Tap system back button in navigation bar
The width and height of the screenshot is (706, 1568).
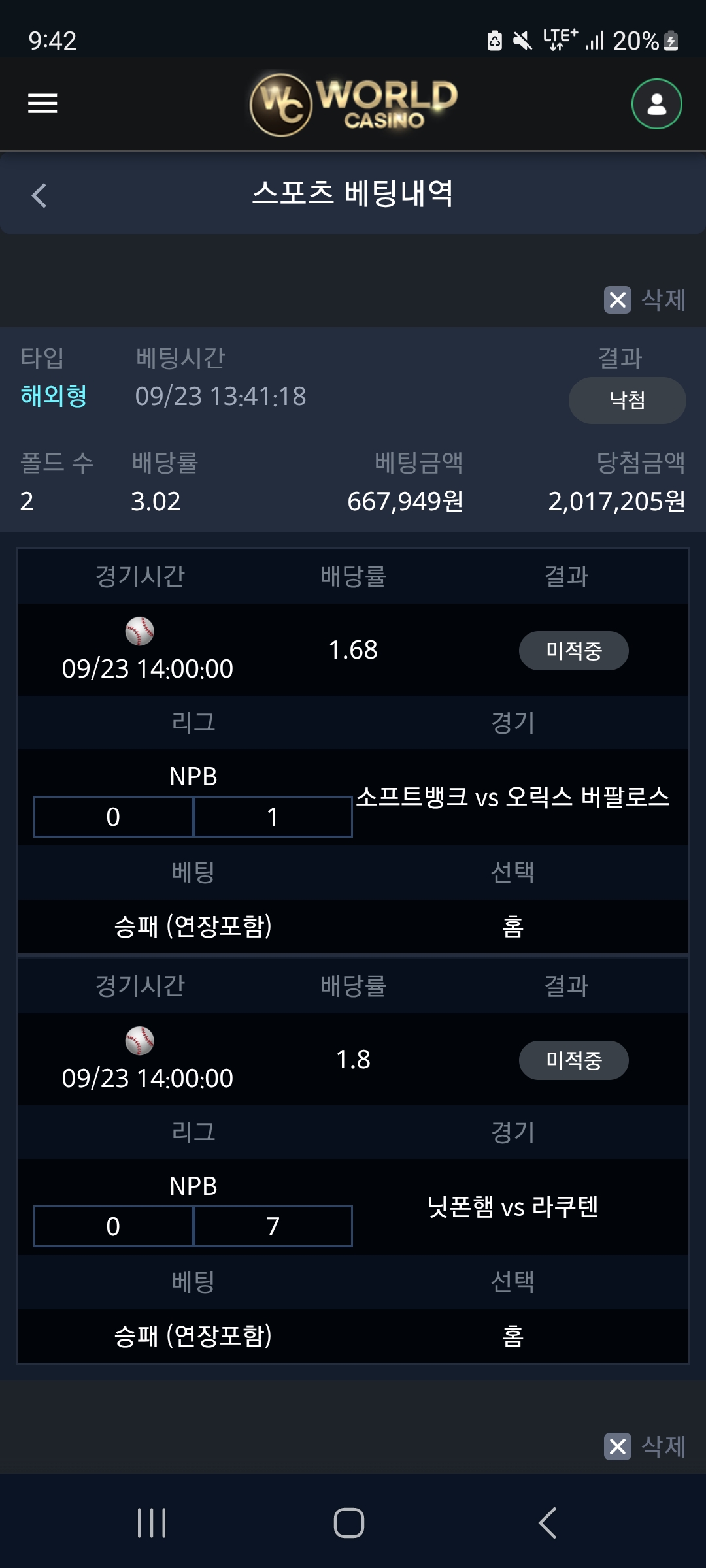pos(547,1523)
